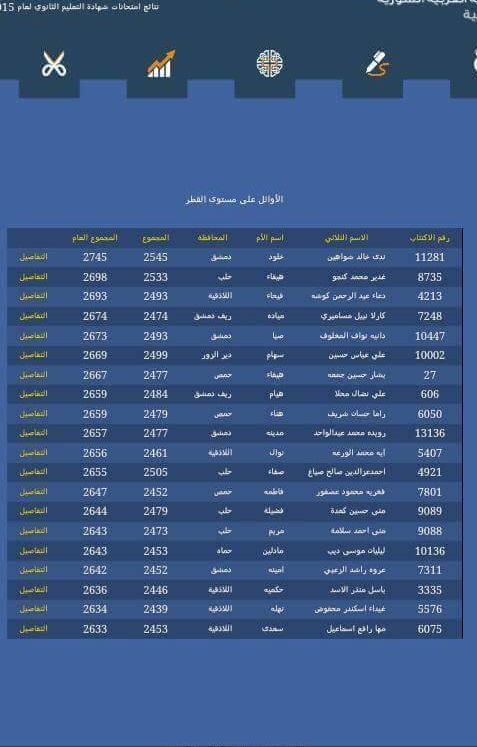View التفاصيل for registration number 8735
This screenshot has height=747, width=477.
[33, 277]
